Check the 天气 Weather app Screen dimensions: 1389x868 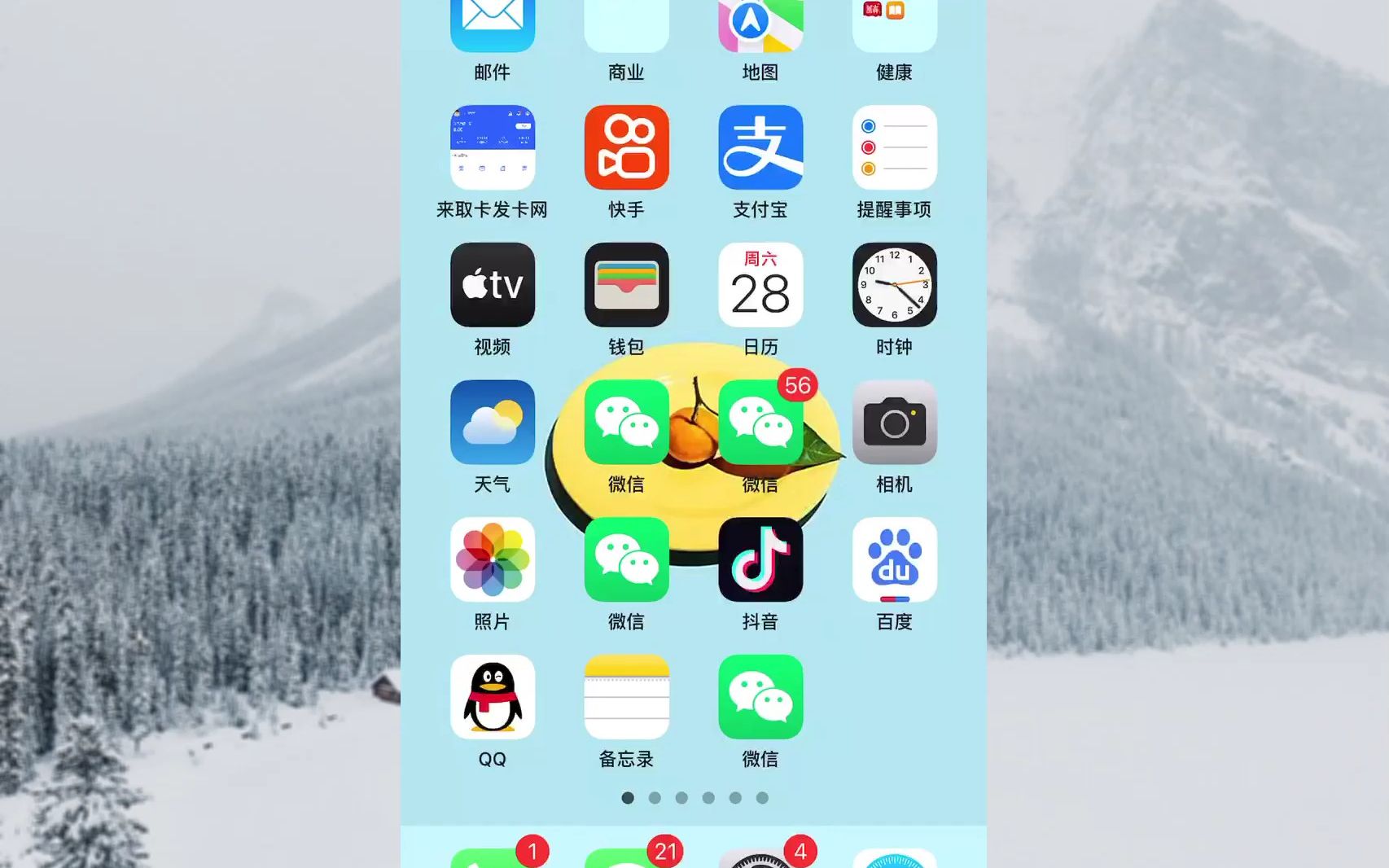pos(493,422)
